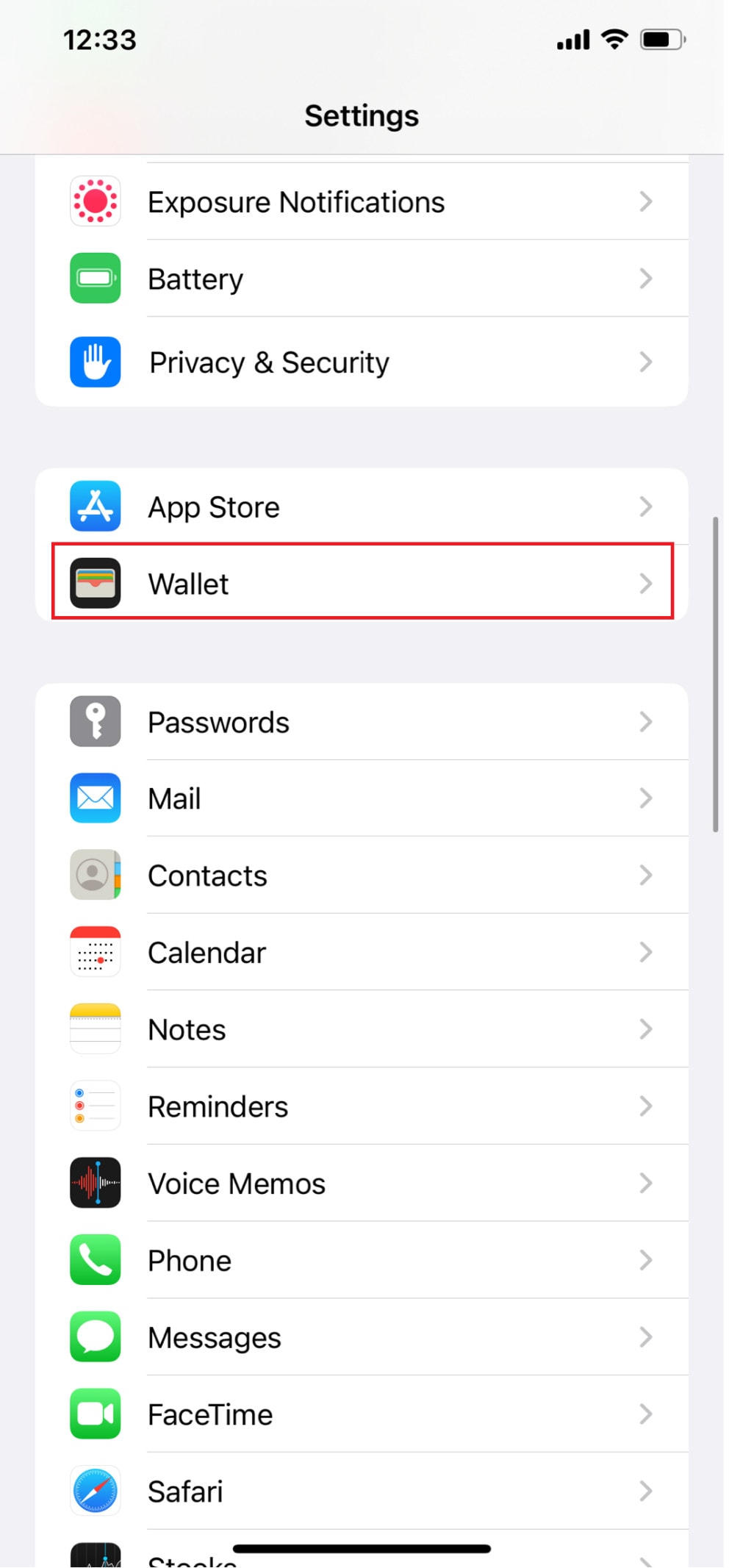The image size is (729, 1568).
Task: View FaceTime settings
Action: (362, 1414)
